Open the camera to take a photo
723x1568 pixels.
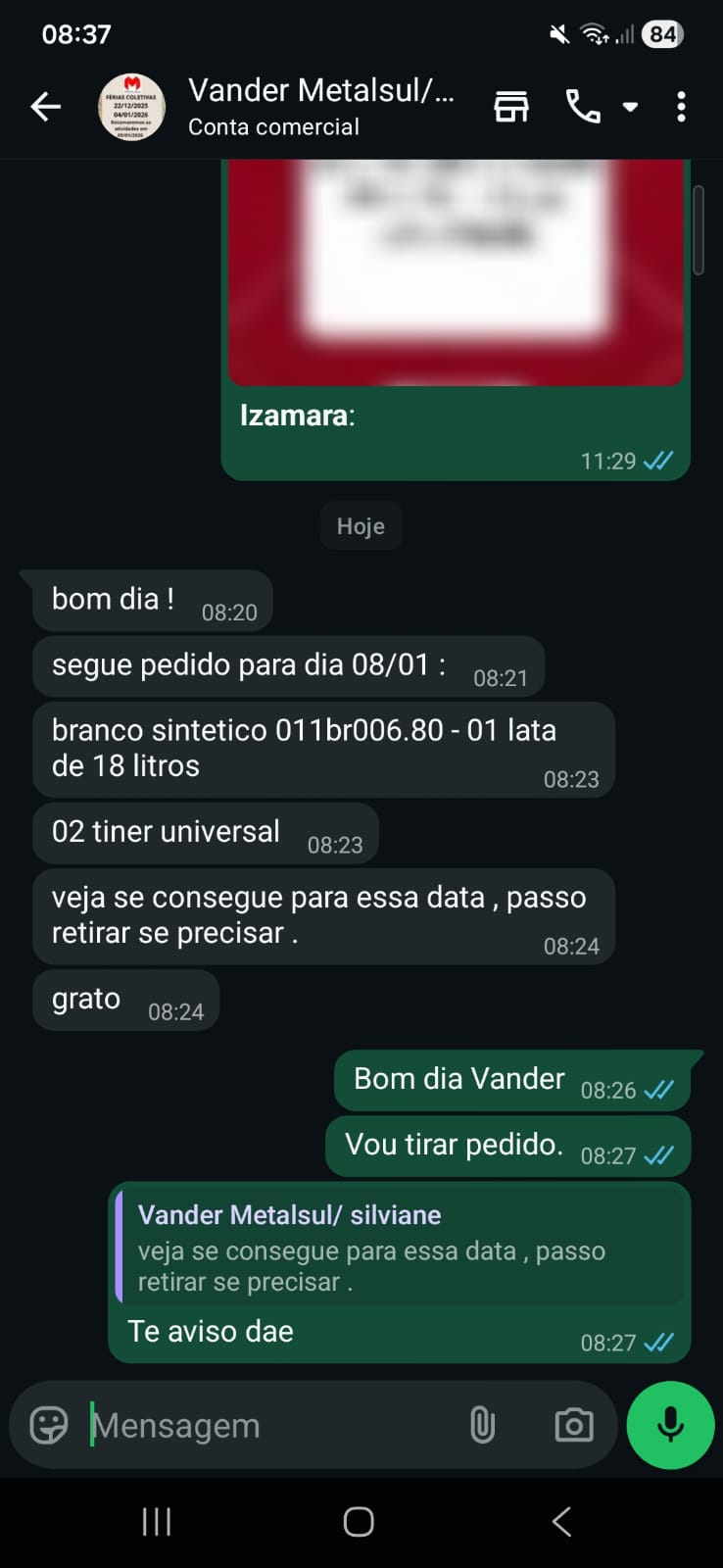[x=573, y=1425]
